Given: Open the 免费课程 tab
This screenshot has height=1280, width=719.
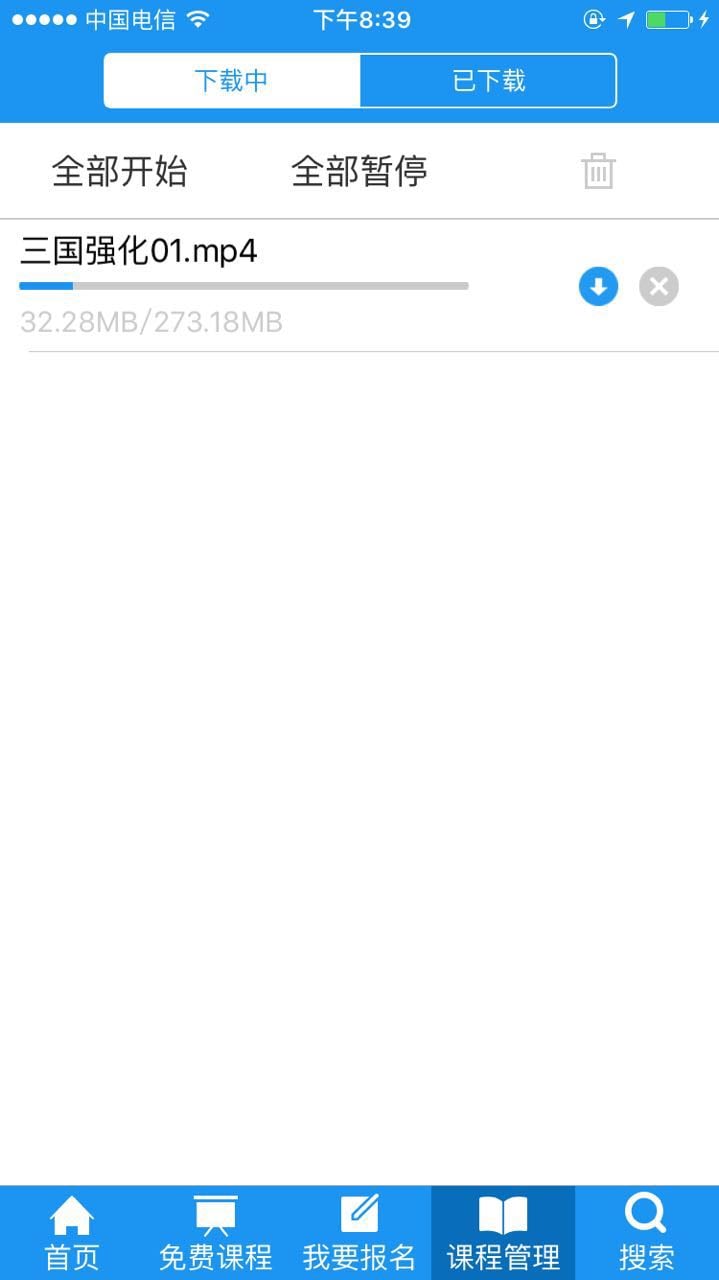Looking at the screenshot, I should (x=216, y=1233).
